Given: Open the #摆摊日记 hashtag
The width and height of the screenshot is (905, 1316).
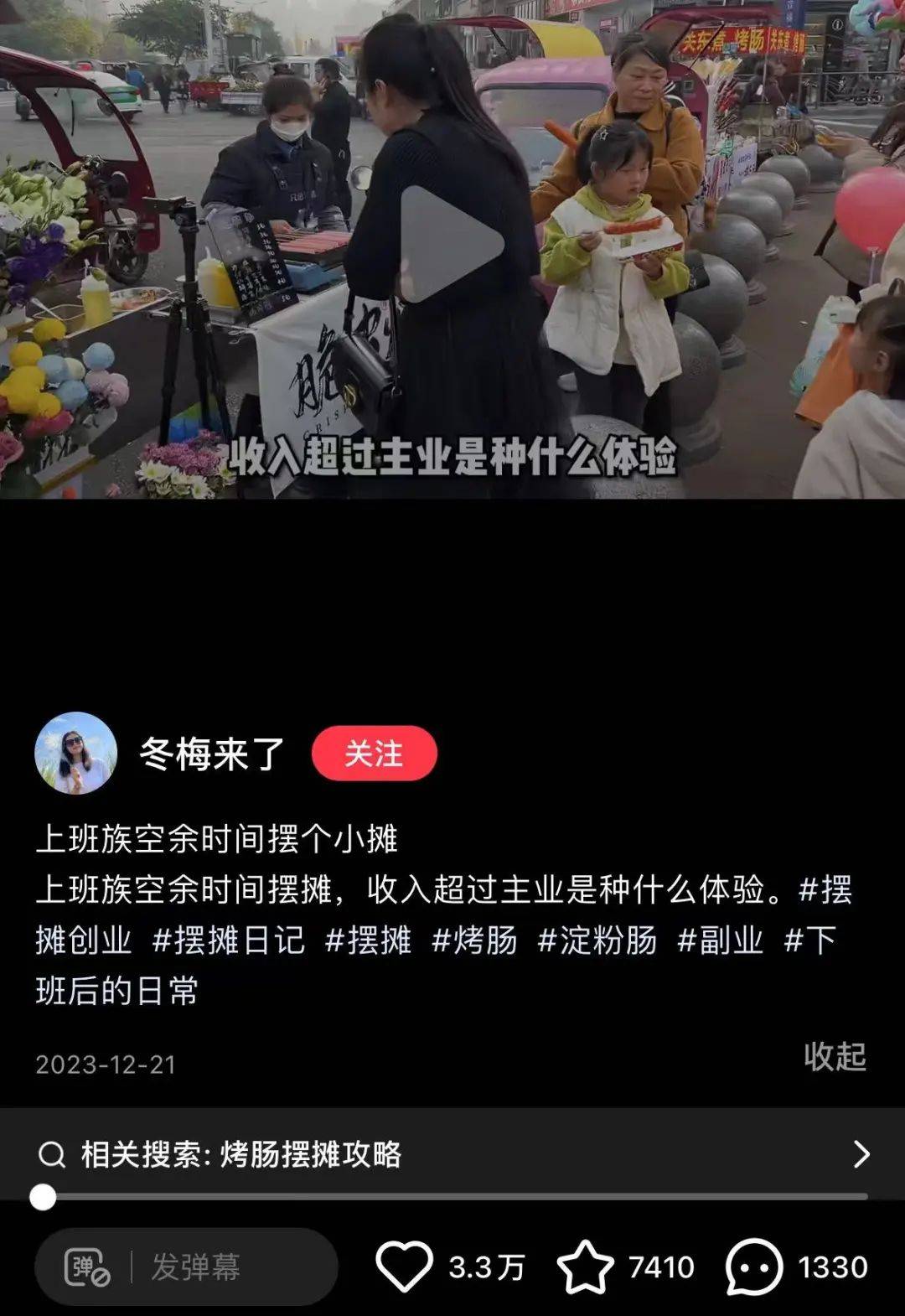Looking at the screenshot, I should coord(228,940).
